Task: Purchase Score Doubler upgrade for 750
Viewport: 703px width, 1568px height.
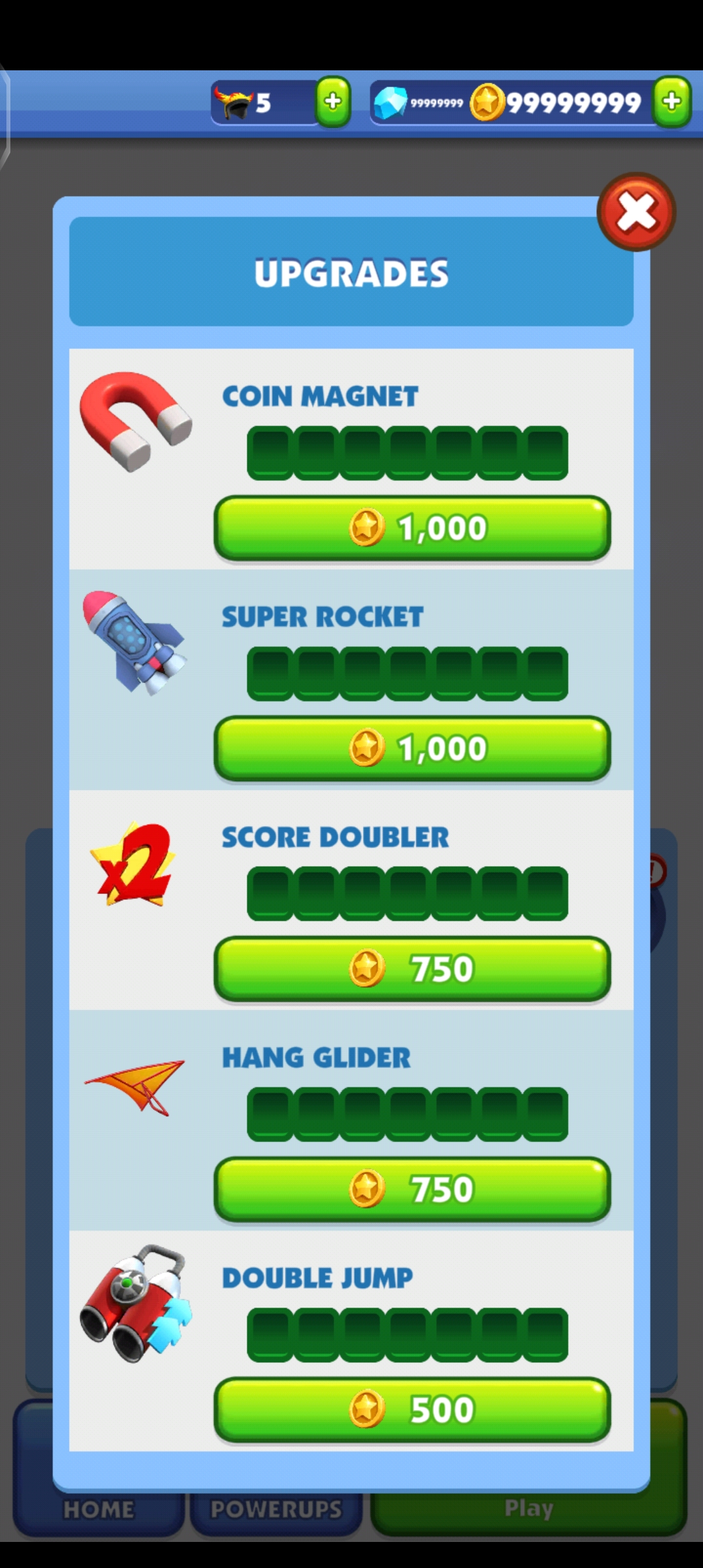Action: pos(412,968)
